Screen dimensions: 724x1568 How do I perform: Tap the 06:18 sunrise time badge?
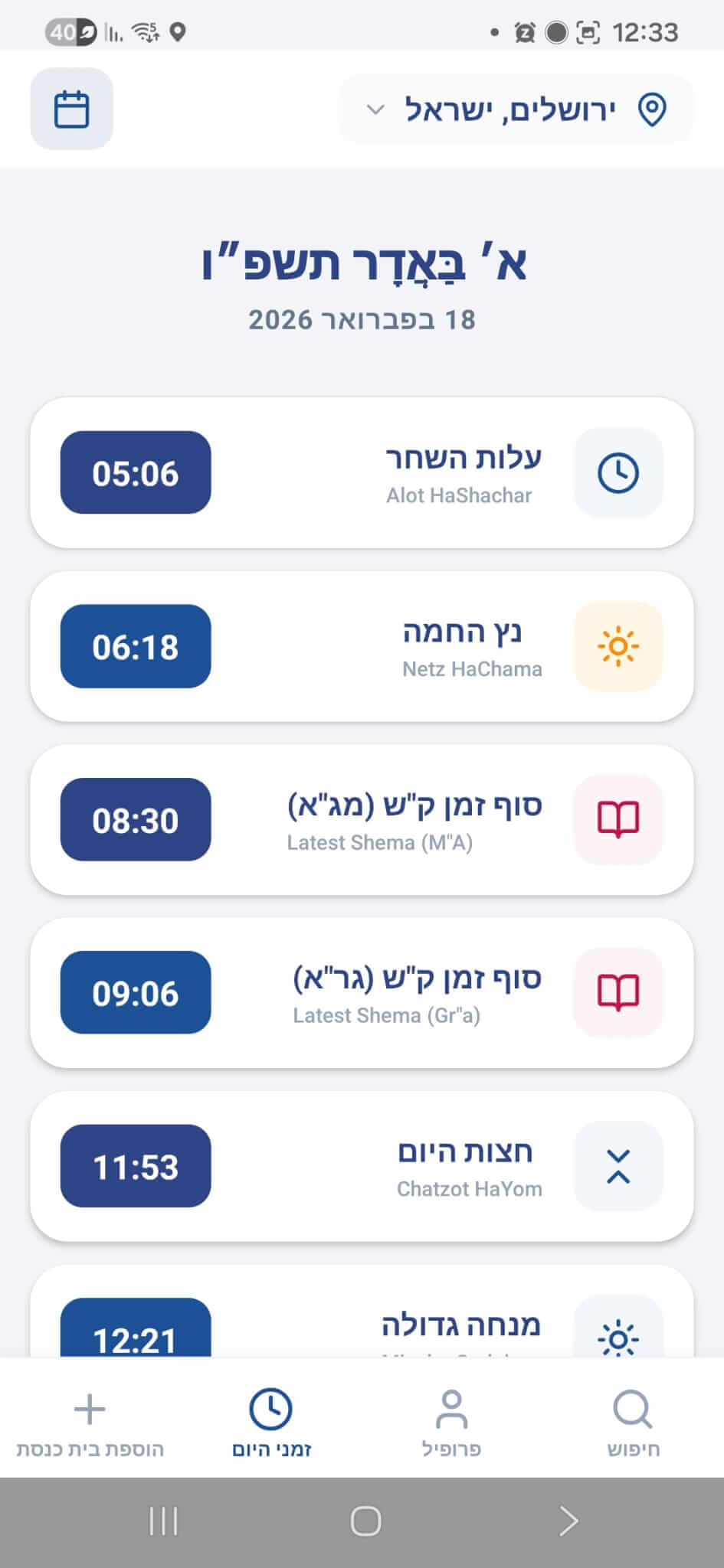pyautogui.click(x=134, y=646)
